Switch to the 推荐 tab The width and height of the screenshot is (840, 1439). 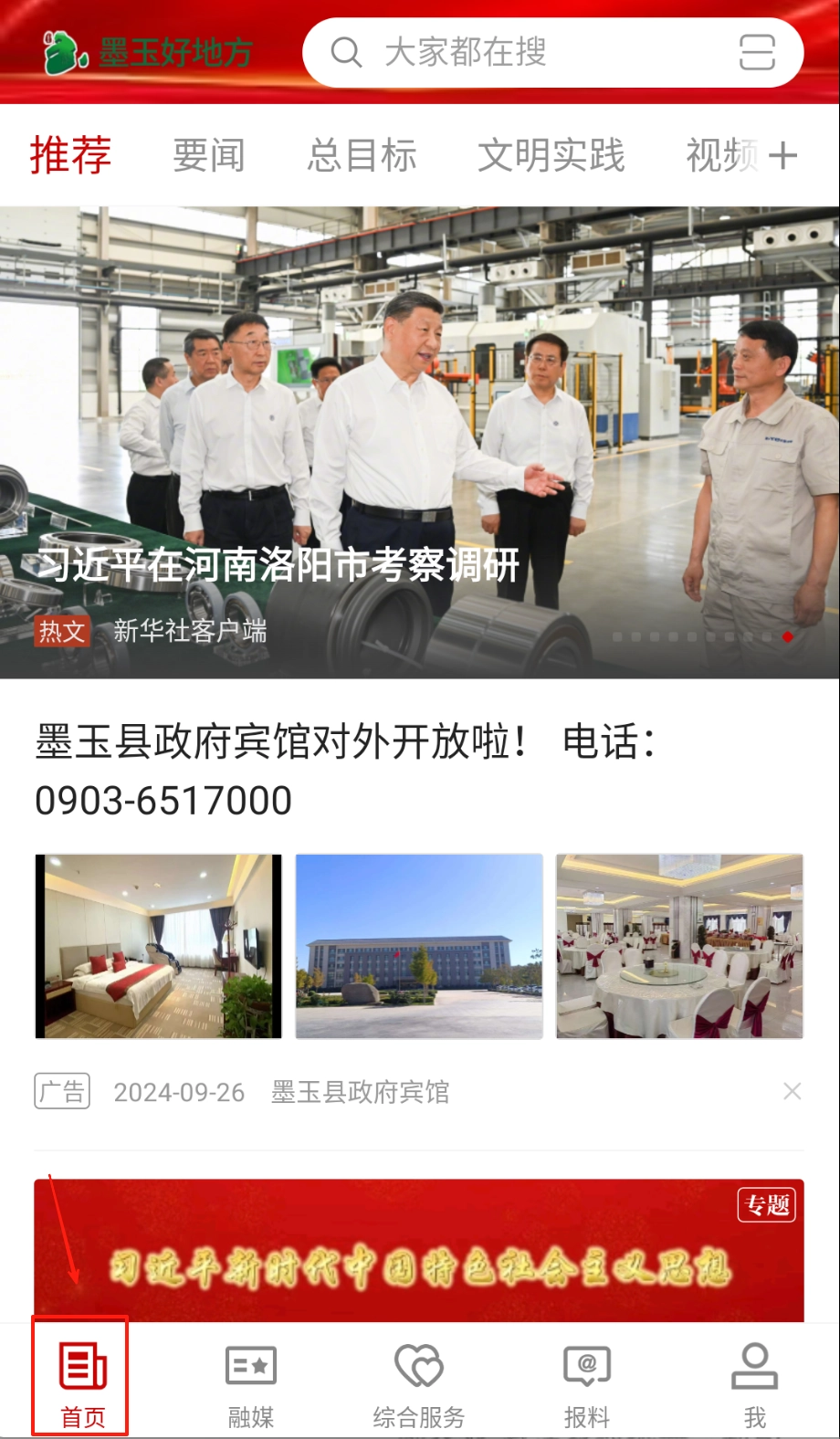70,155
